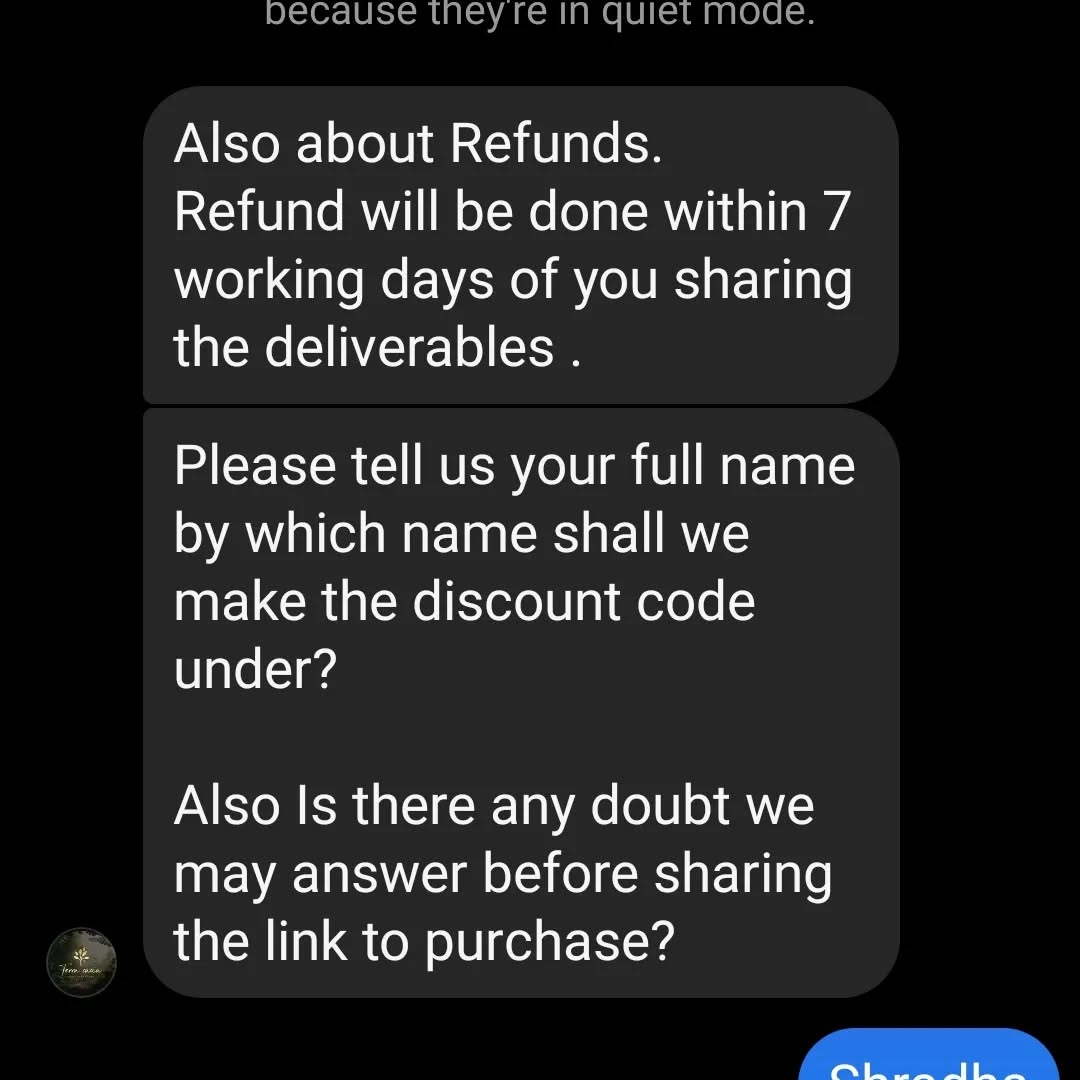The height and width of the screenshot is (1080, 1080).
Task: Open the sender's profile picture avatar
Action: click(x=82, y=961)
